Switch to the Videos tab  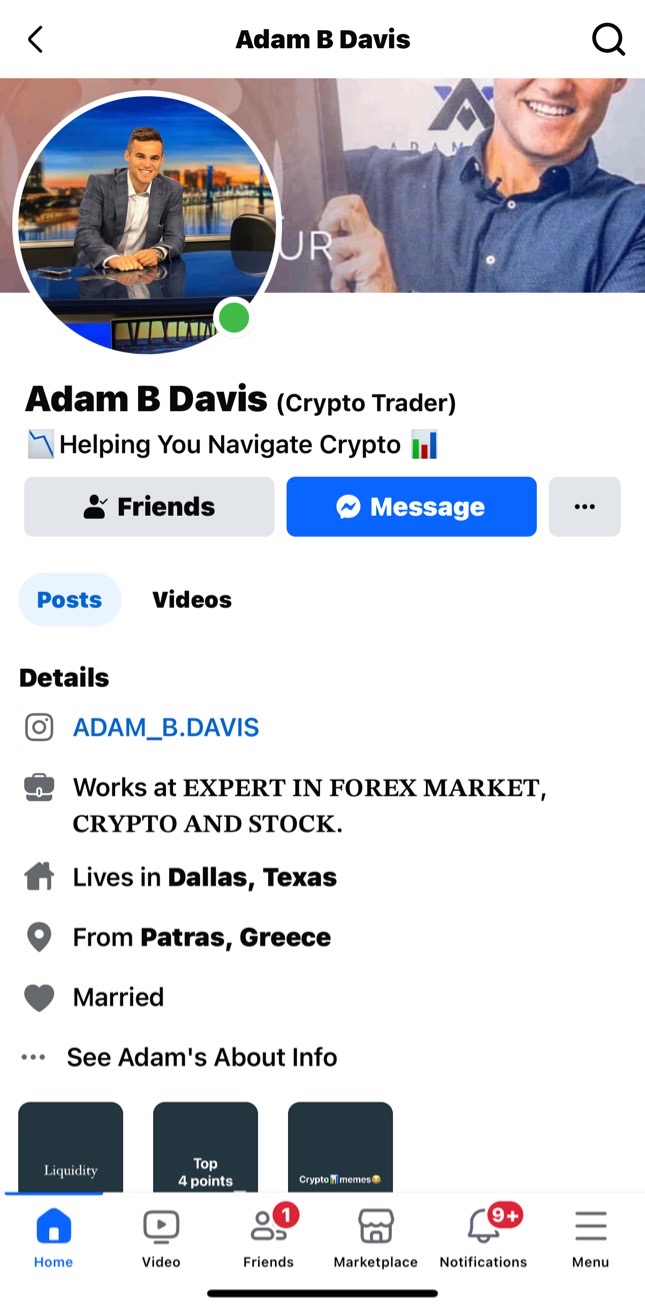(x=192, y=600)
